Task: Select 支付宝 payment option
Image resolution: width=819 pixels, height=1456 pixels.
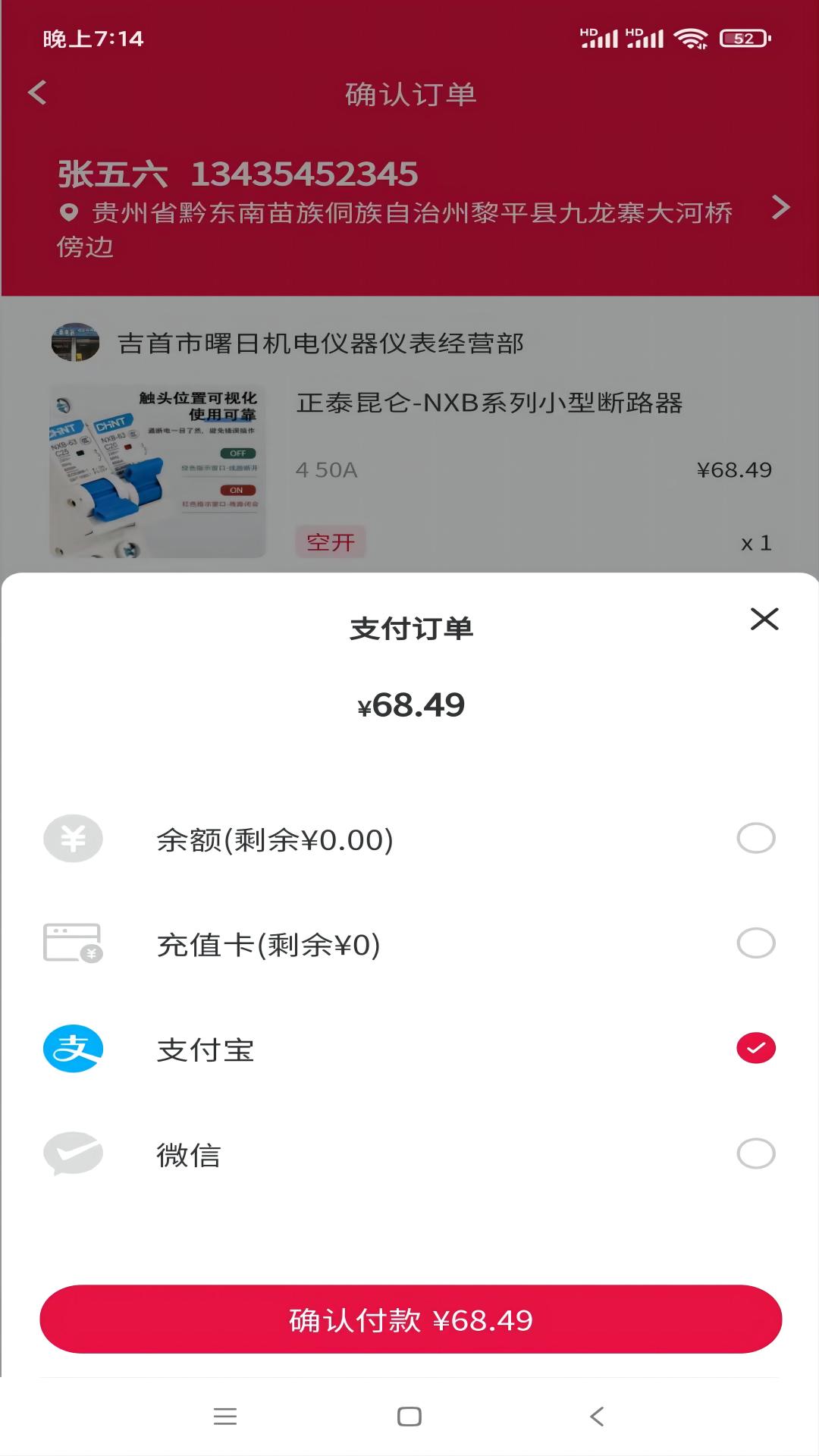Action: pos(755,1049)
